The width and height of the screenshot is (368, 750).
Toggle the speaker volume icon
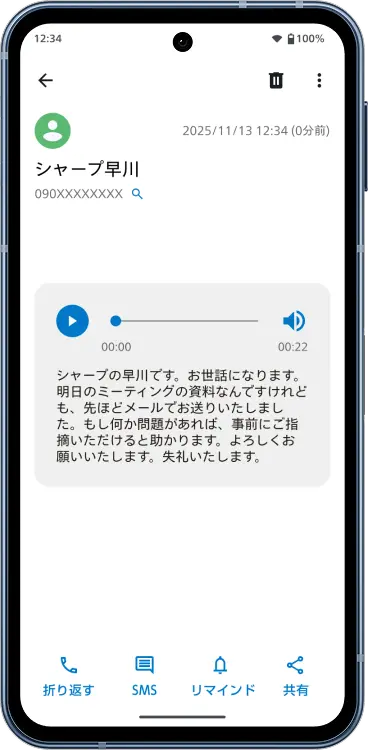point(293,321)
